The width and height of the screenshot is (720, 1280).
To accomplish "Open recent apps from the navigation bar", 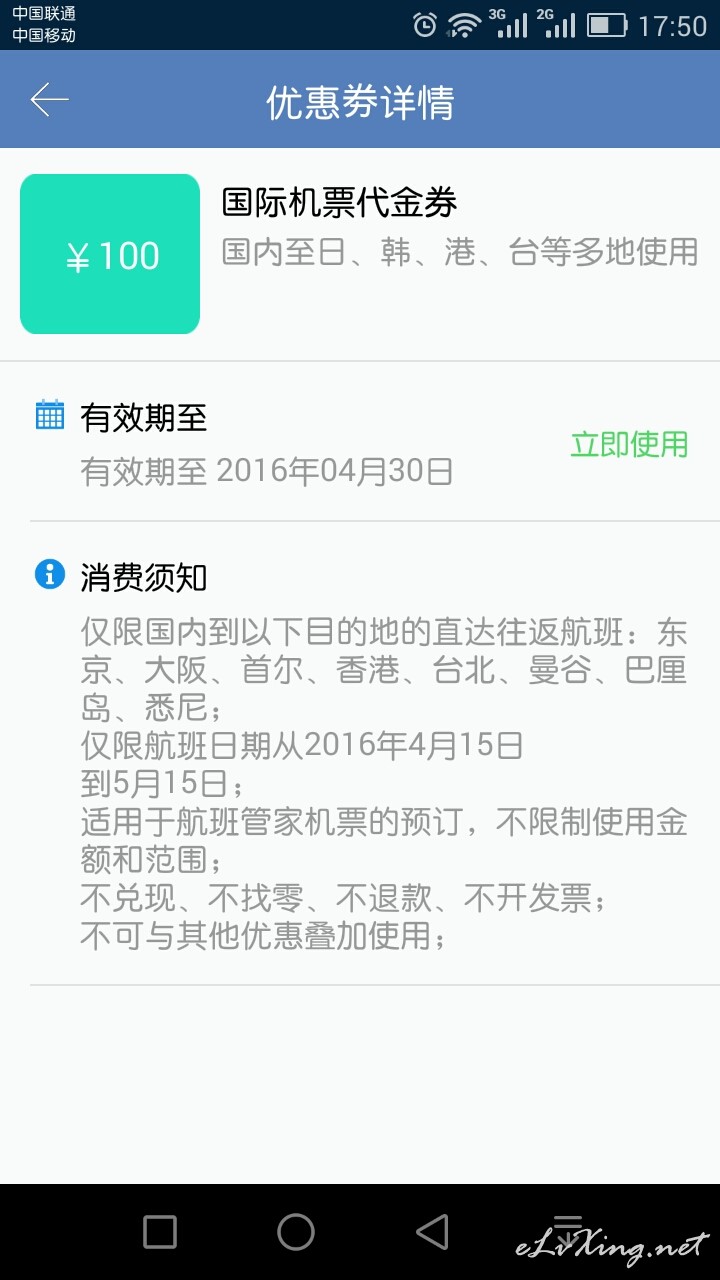I will click(160, 1232).
